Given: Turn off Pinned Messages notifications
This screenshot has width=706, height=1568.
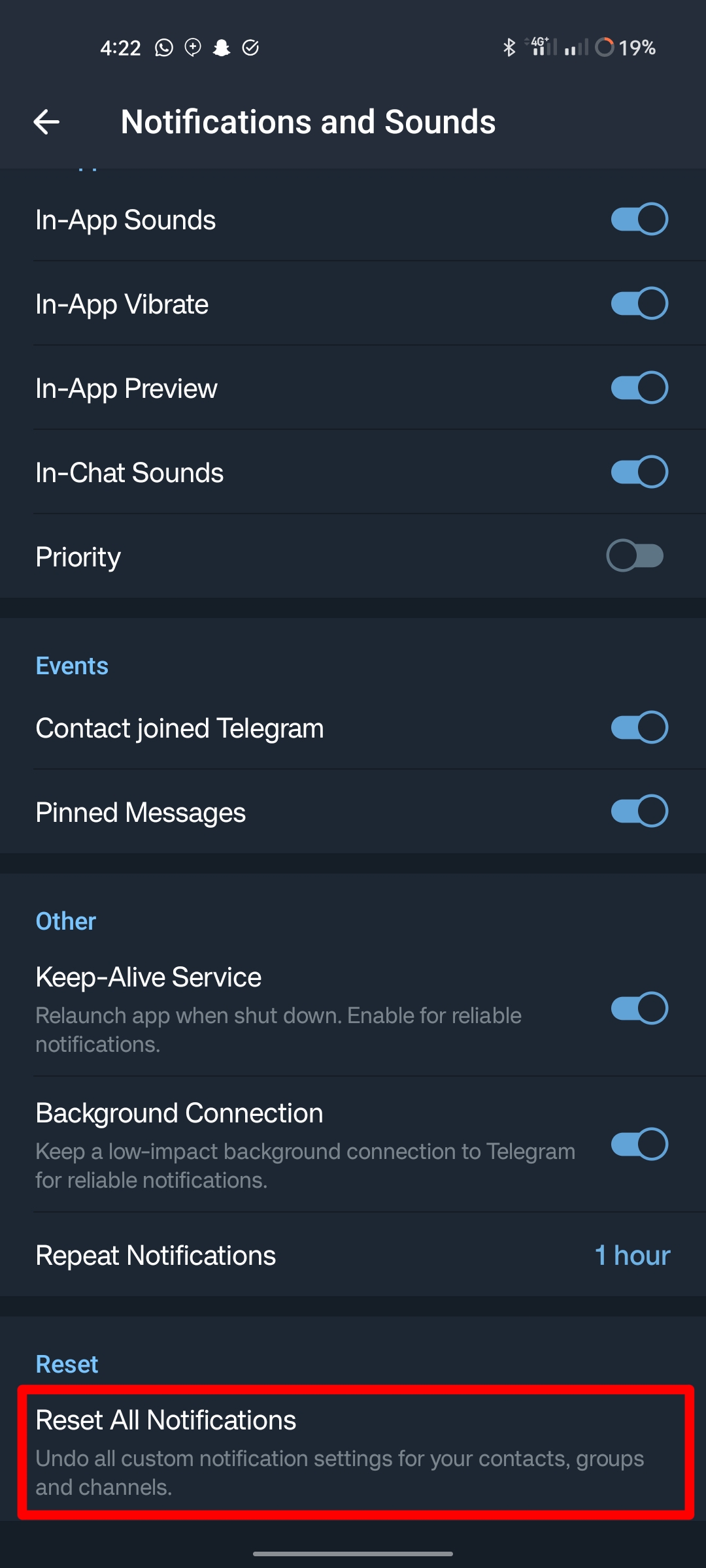Looking at the screenshot, I should click(x=638, y=811).
